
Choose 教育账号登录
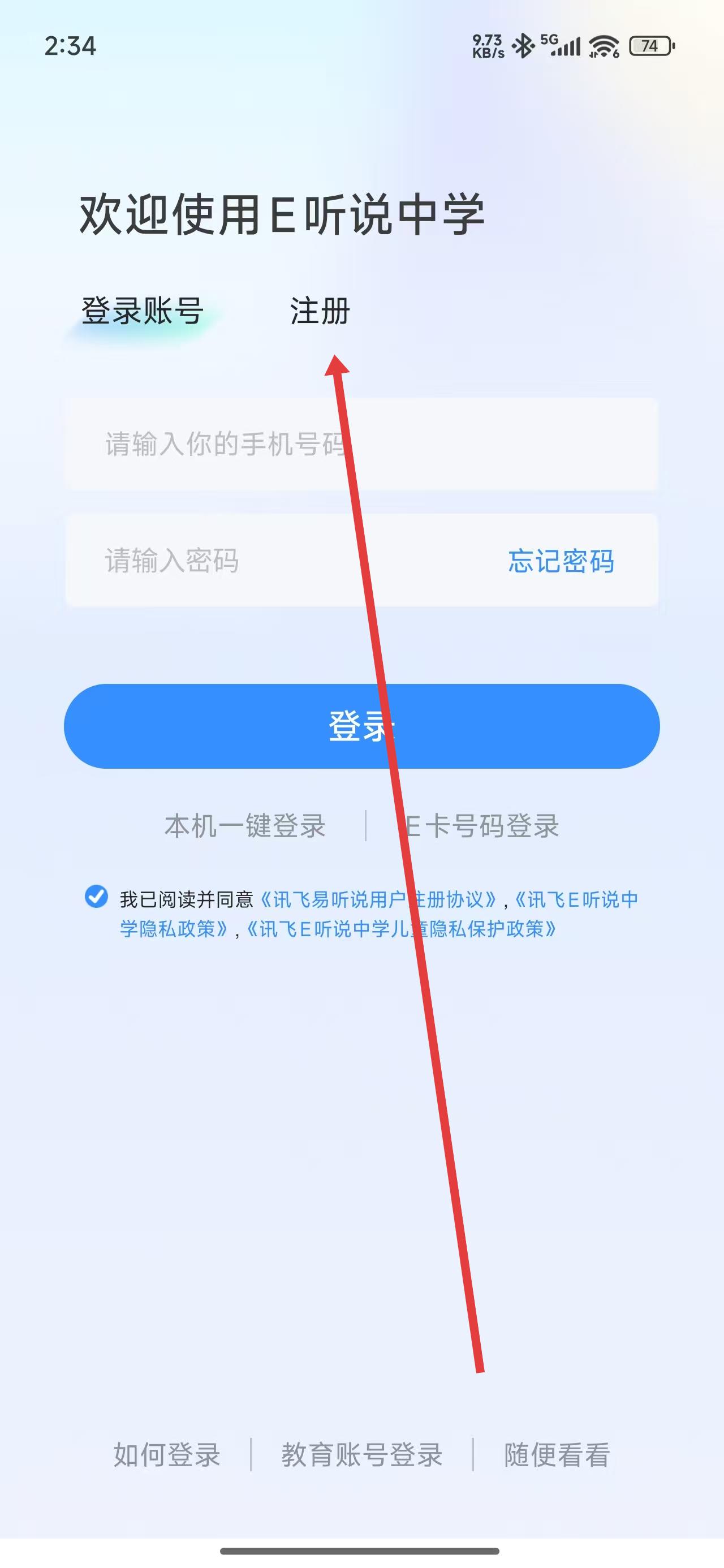(x=361, y=1455)
